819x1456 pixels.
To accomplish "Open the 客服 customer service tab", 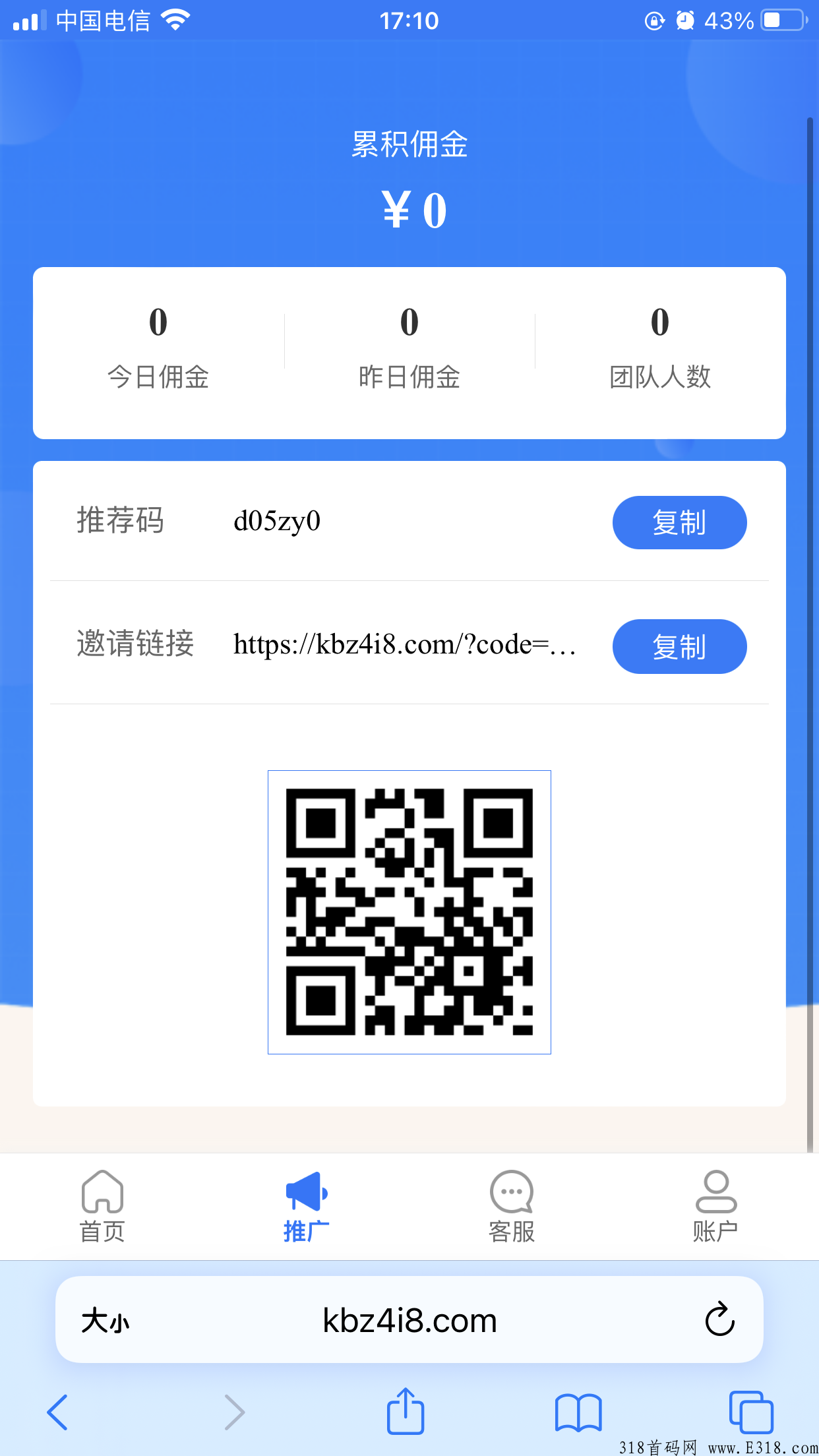I will point(512,1207).
